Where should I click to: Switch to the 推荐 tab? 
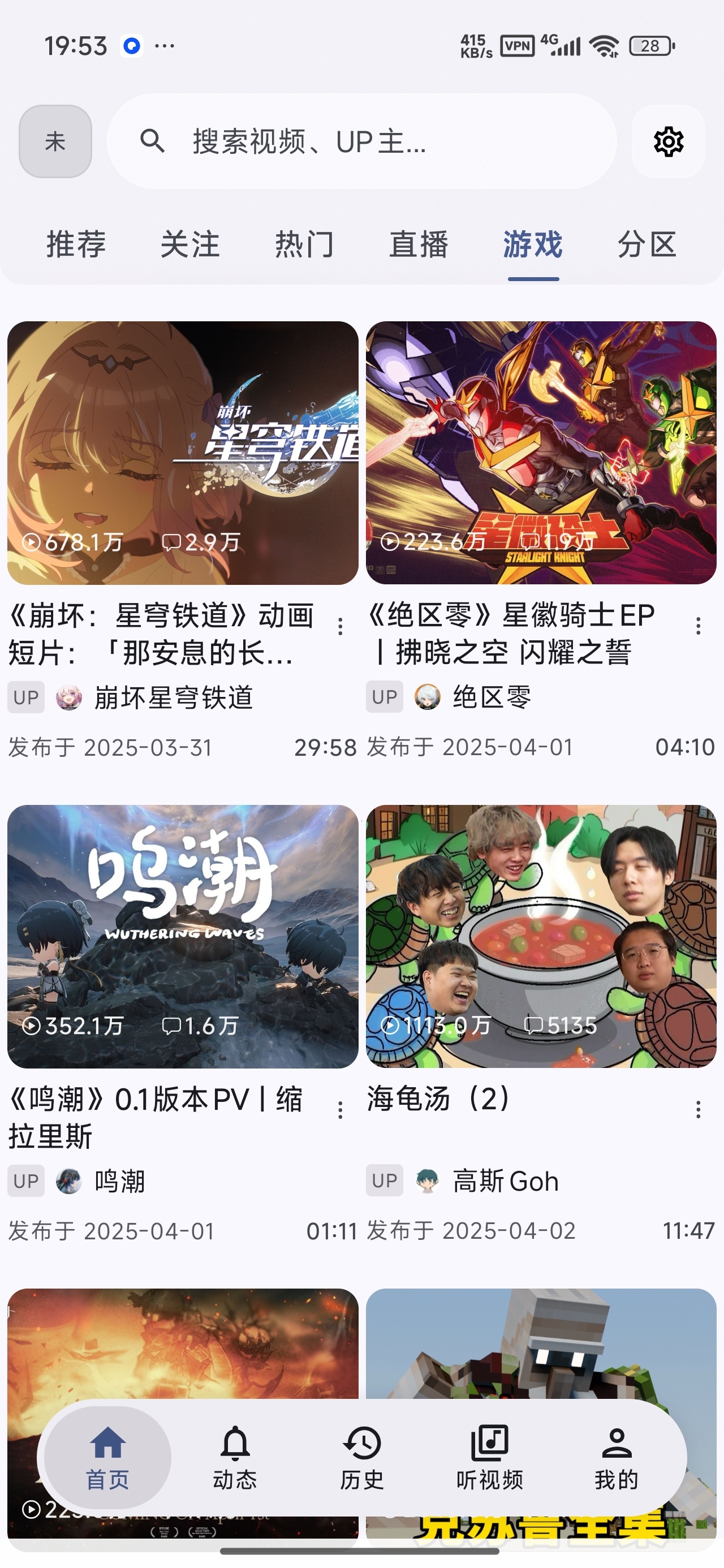[x=76, y=245]
